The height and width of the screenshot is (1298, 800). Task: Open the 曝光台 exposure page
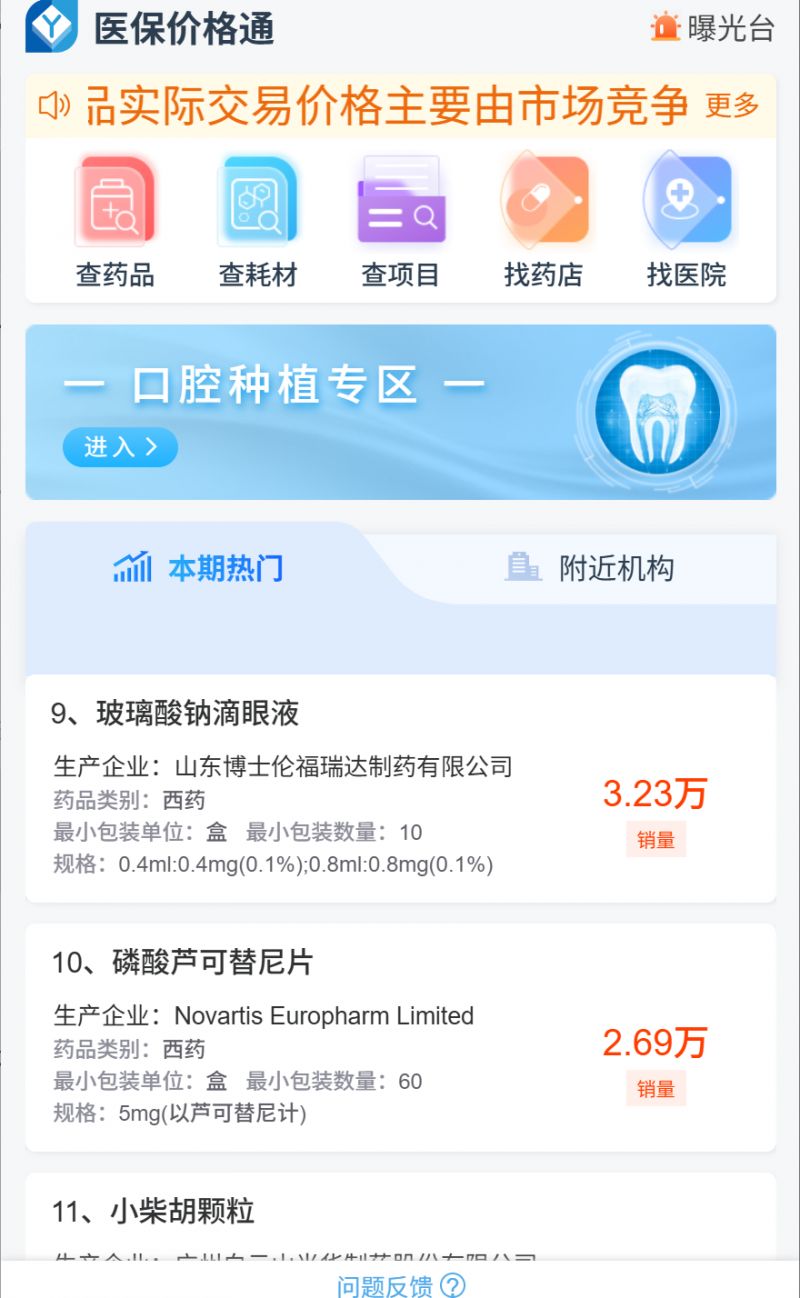click(713, 28)
